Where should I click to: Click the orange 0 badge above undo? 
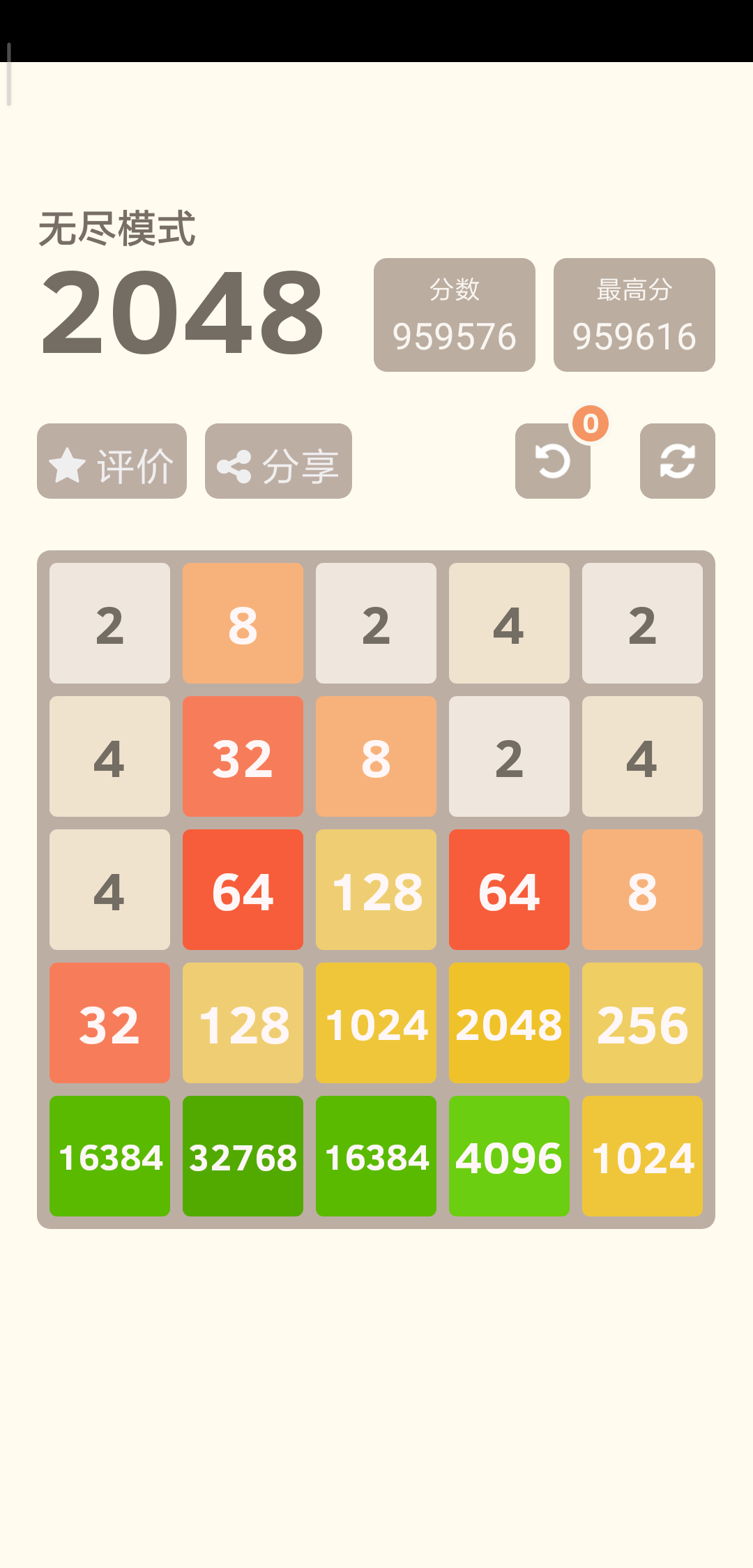(x=591, y=423)
